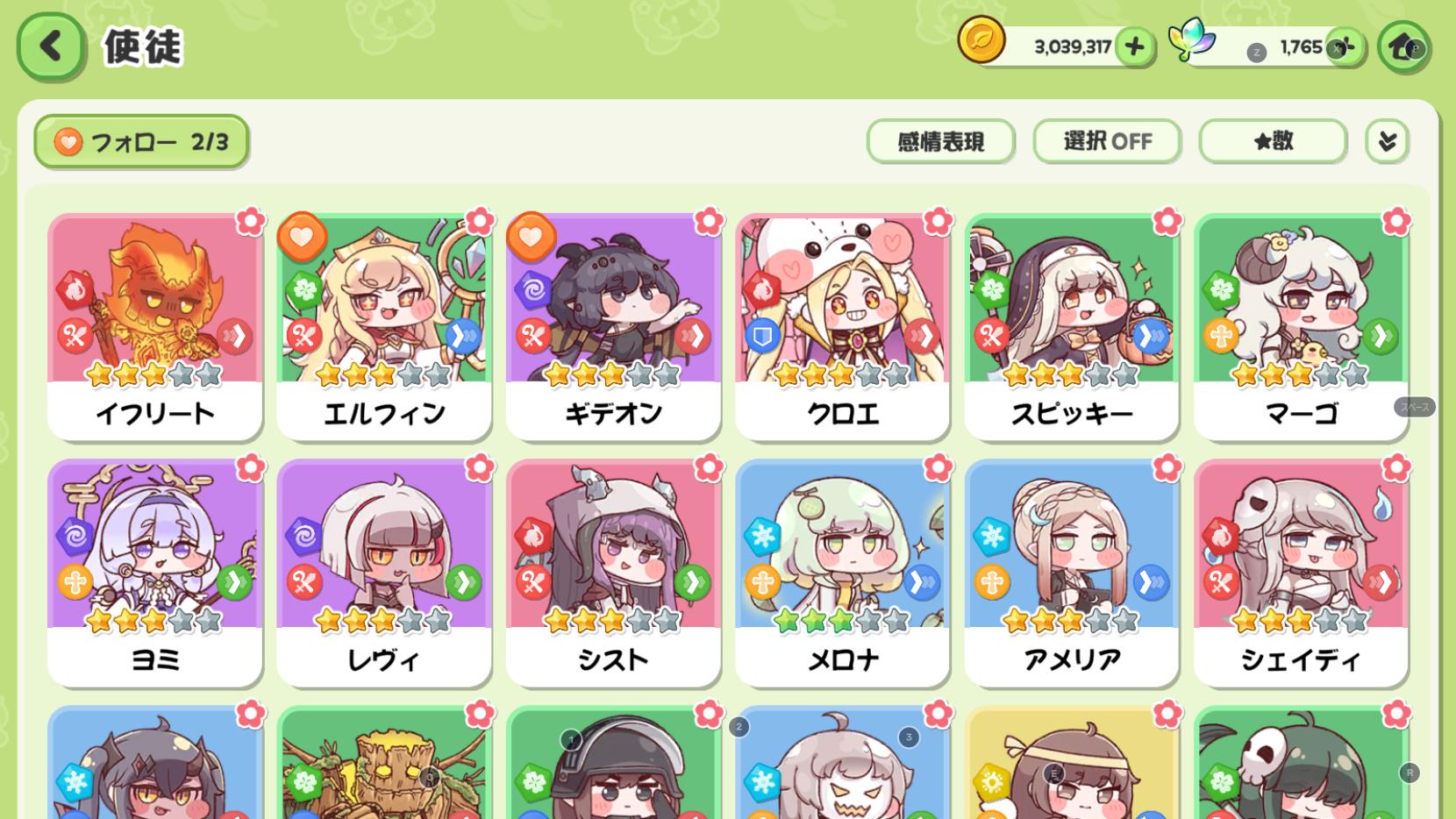Open the イフリート character card

pos(155,324)
